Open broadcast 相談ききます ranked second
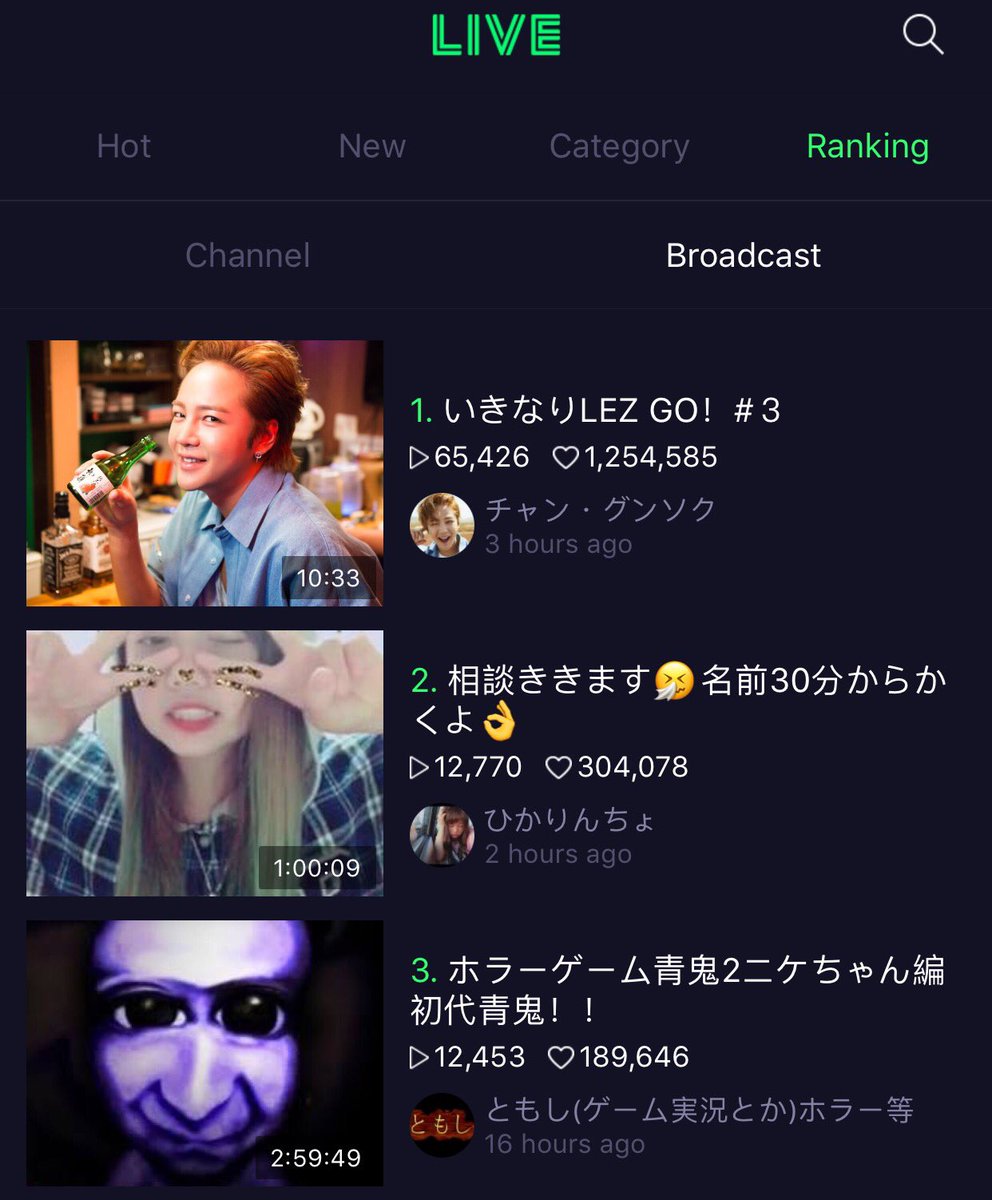This screenshot has height=1200, width=992. (678, 700)
